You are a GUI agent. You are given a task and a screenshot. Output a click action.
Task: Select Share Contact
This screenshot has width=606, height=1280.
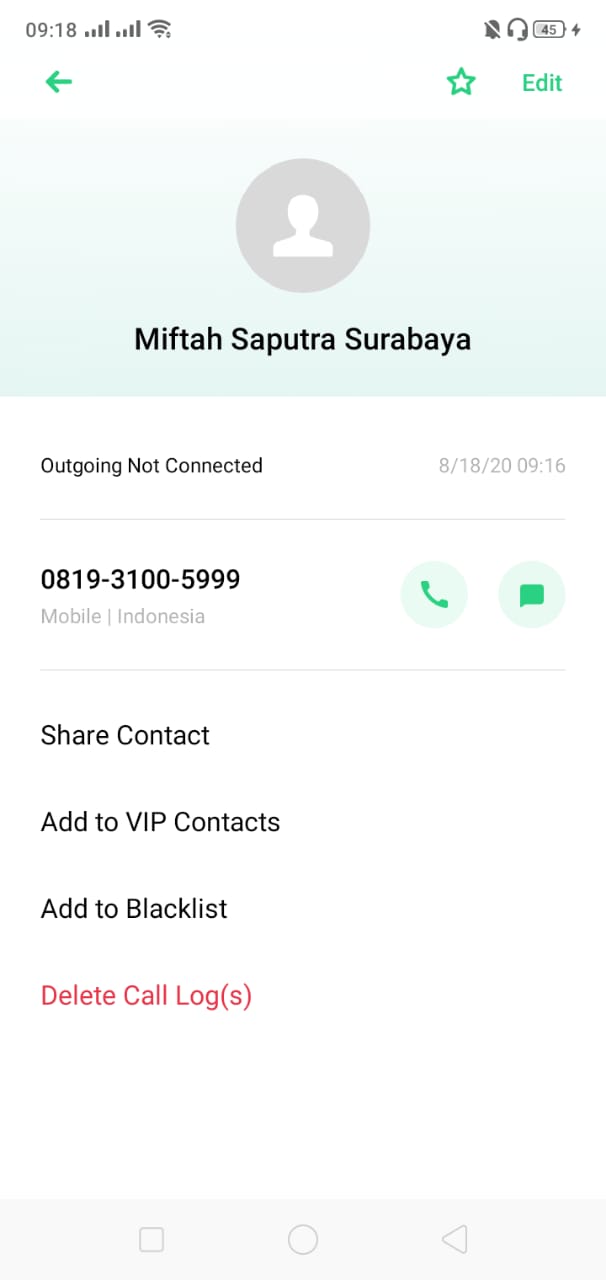pyautogui.click(x=125, y=735)
